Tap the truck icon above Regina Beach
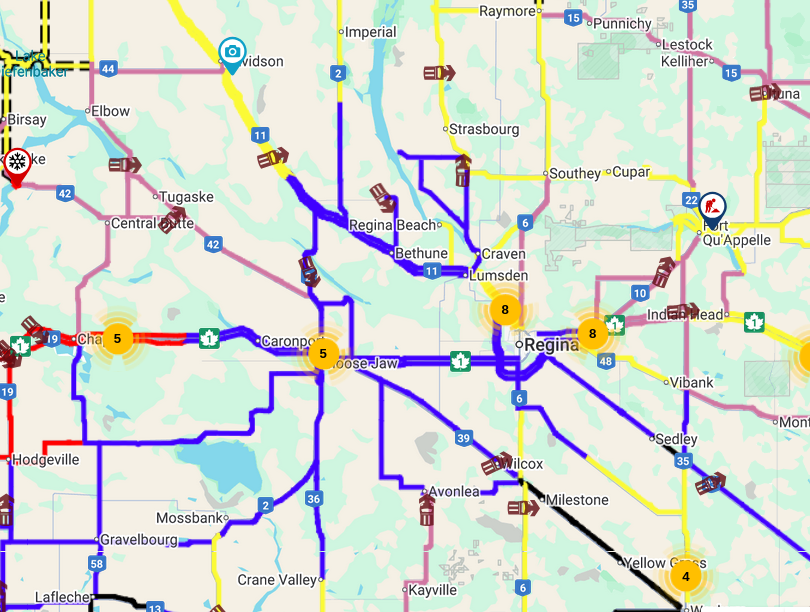 point(383,196)
